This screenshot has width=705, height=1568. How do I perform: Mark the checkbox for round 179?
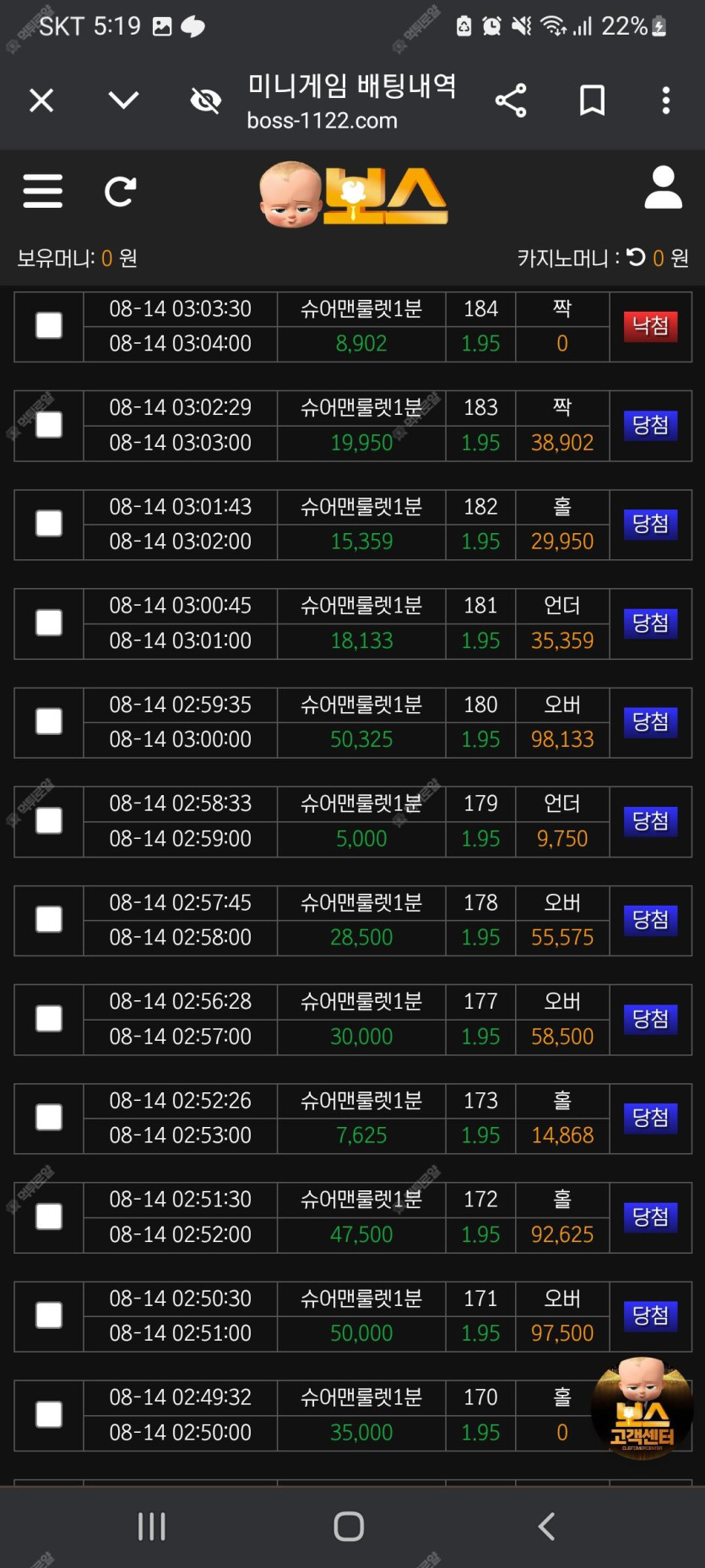(x=49, y=820)
